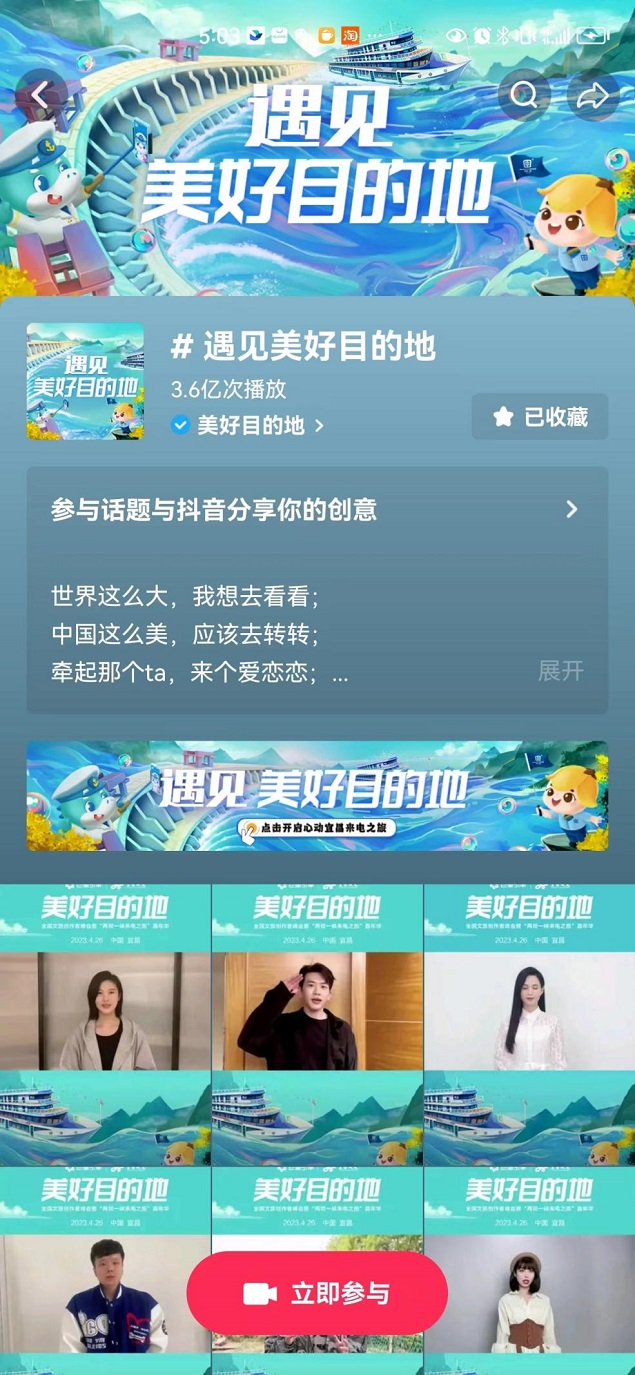Image resolution: width=635 pixels, height=1375 pixels.
Task: Go back using the top arrow
Action: (x=41, y=95)
